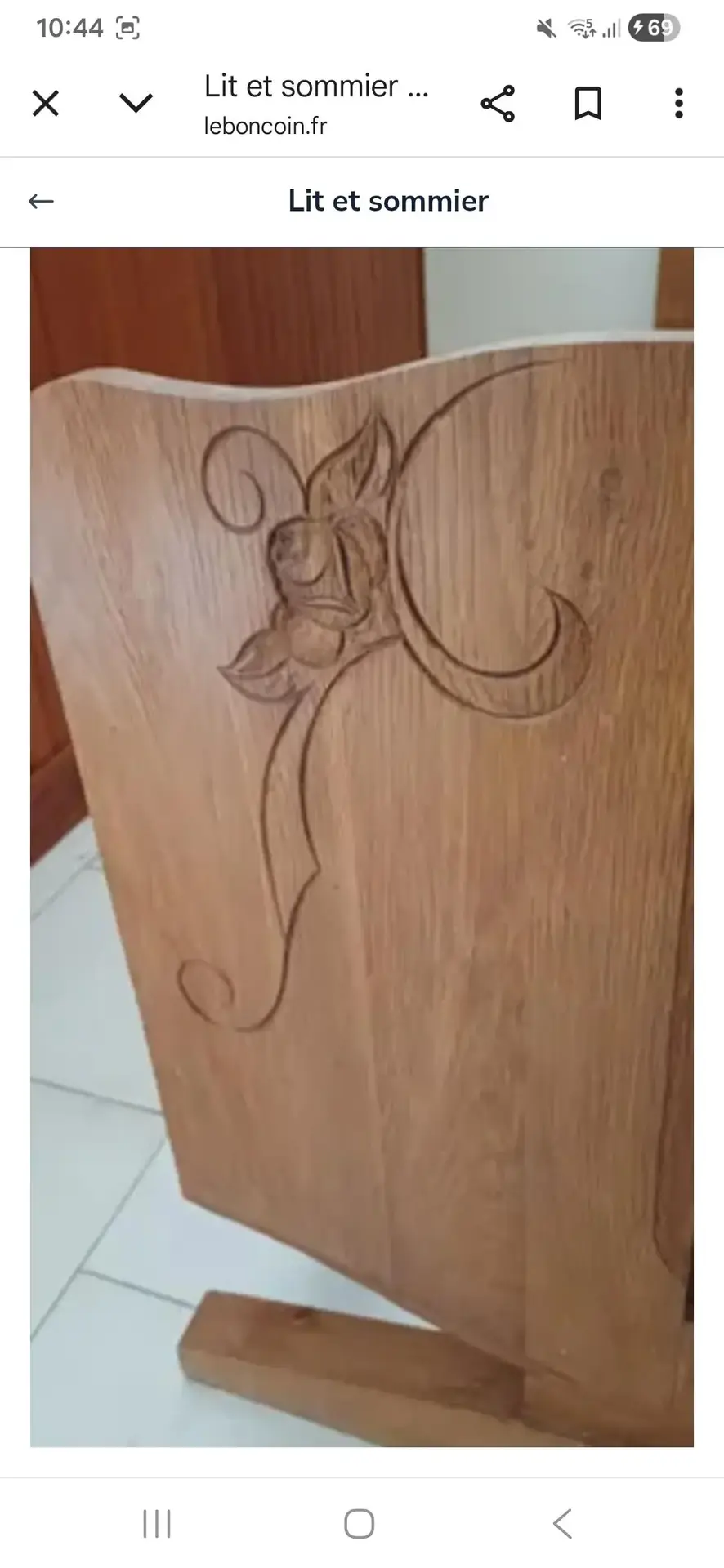Viewport: 724px width, 1568px height.
Task: Expand the custom tab dropdown chevron
Action: coord(136,104)
